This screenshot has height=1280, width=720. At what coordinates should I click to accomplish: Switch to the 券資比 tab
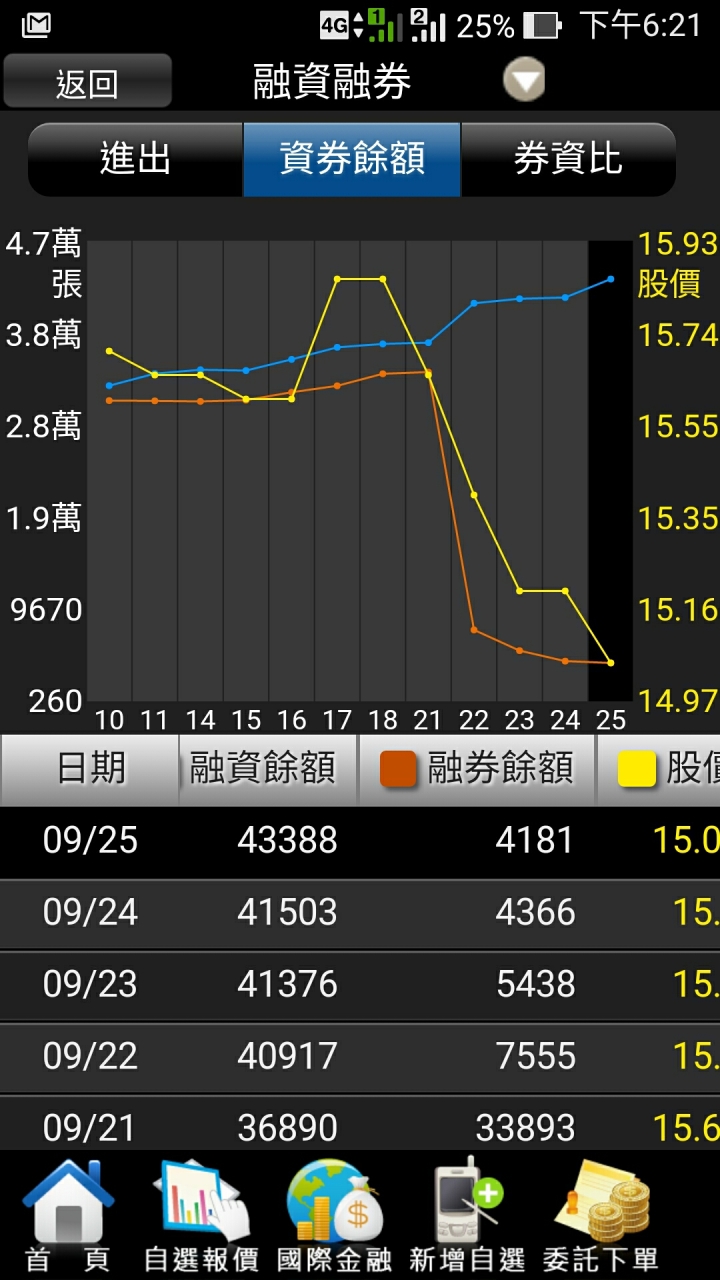click(x=567, y=159)
